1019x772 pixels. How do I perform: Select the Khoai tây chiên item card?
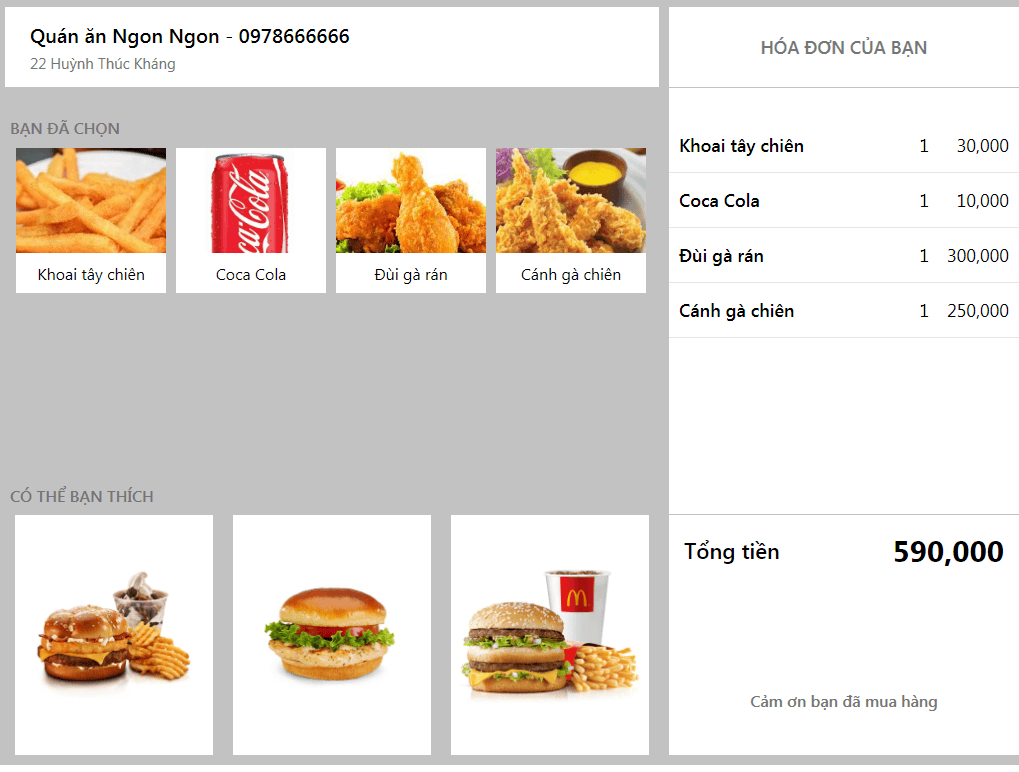(91, 220)
